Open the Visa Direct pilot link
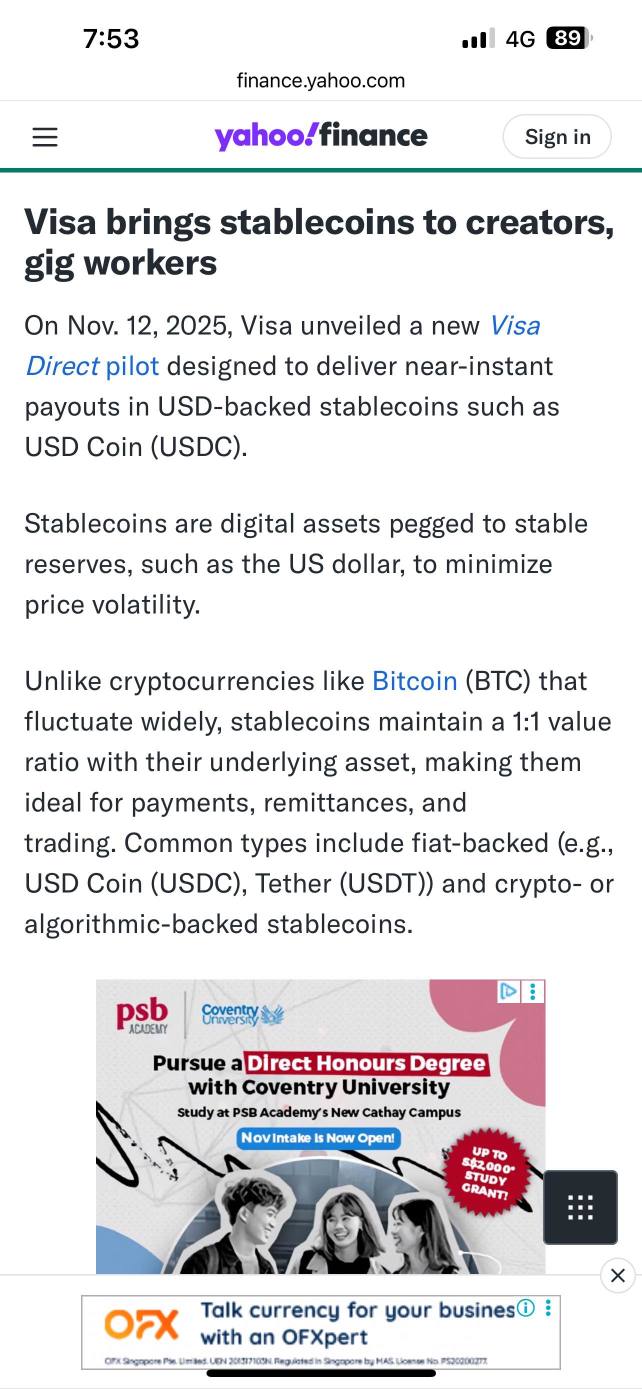 coord(92,366)
